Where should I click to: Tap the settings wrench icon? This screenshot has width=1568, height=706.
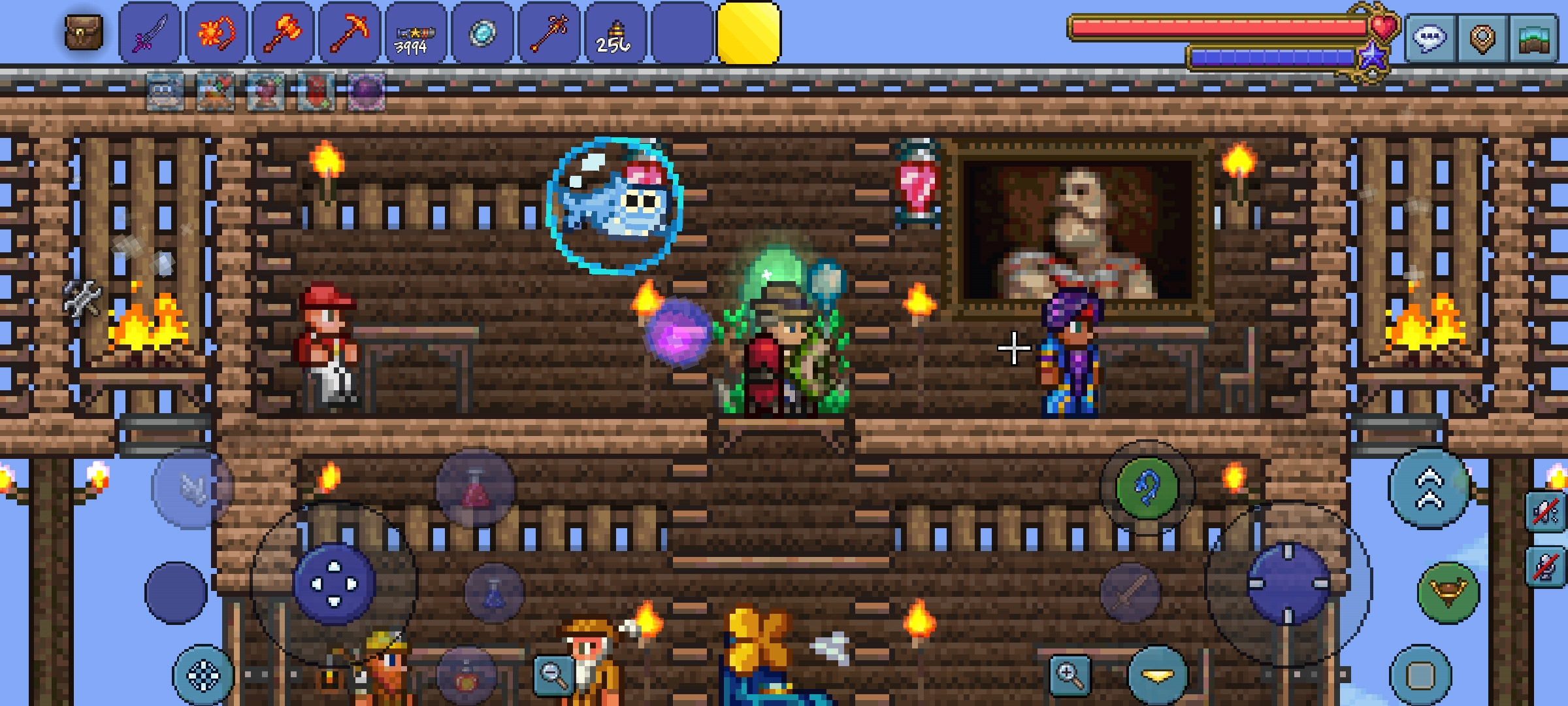point(83,299)
